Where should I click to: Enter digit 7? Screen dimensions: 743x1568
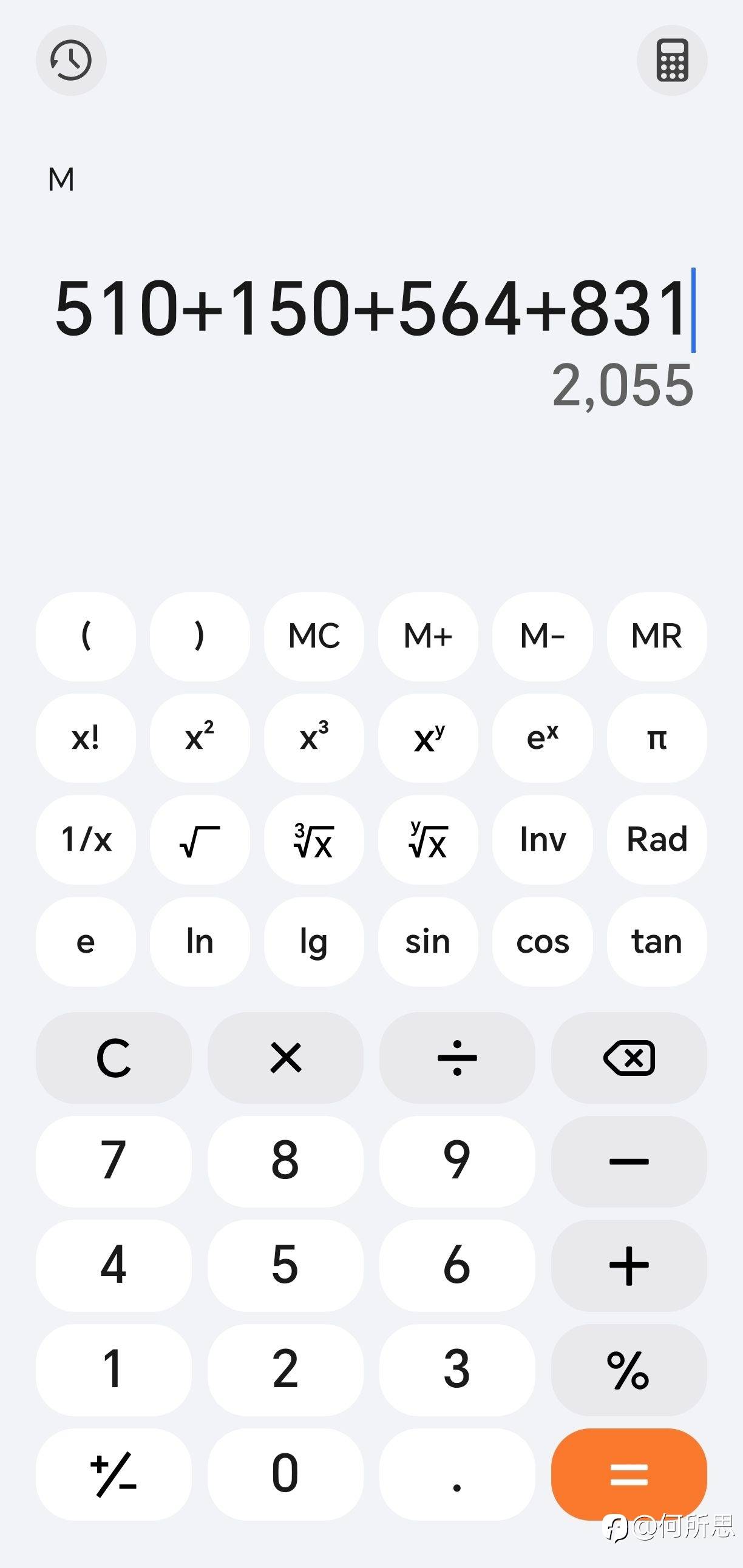pyautogui.click(x=114, y=1161)
